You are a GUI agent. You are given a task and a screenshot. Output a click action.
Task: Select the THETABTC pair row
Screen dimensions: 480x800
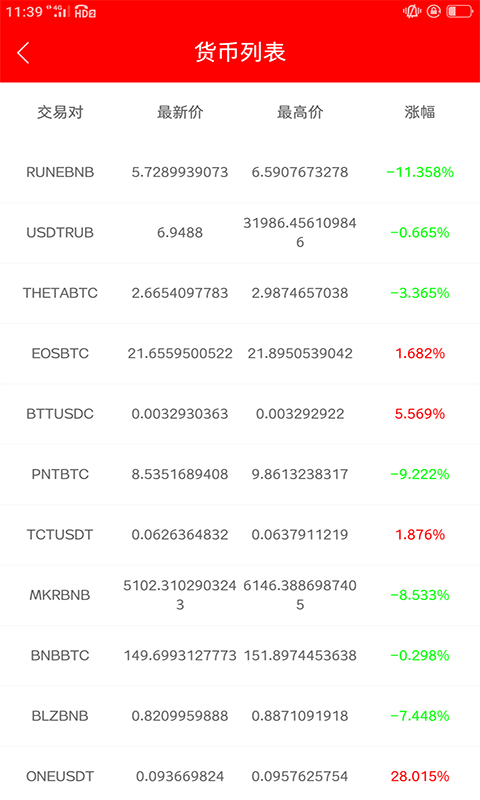tap(240, 293)
